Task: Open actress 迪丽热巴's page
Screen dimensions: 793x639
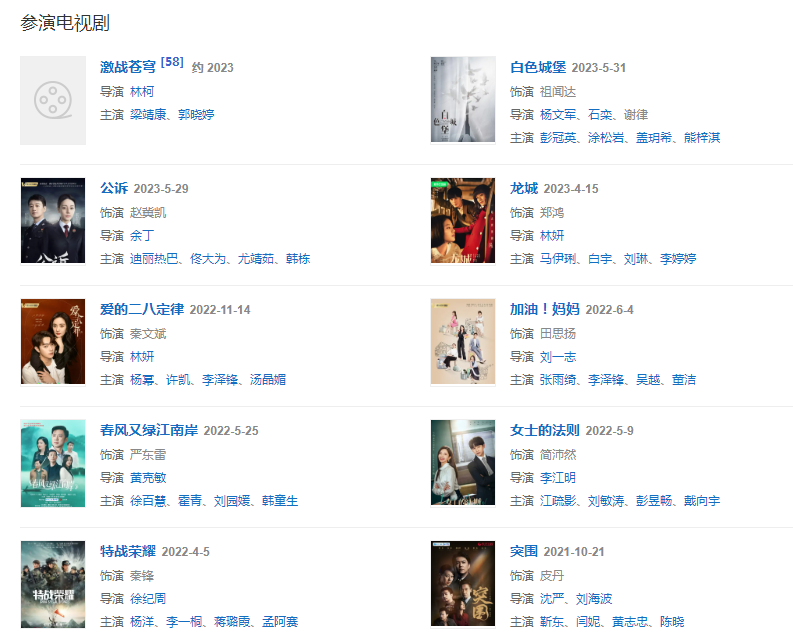Action: pyautogui.click(x=154, y=259)
